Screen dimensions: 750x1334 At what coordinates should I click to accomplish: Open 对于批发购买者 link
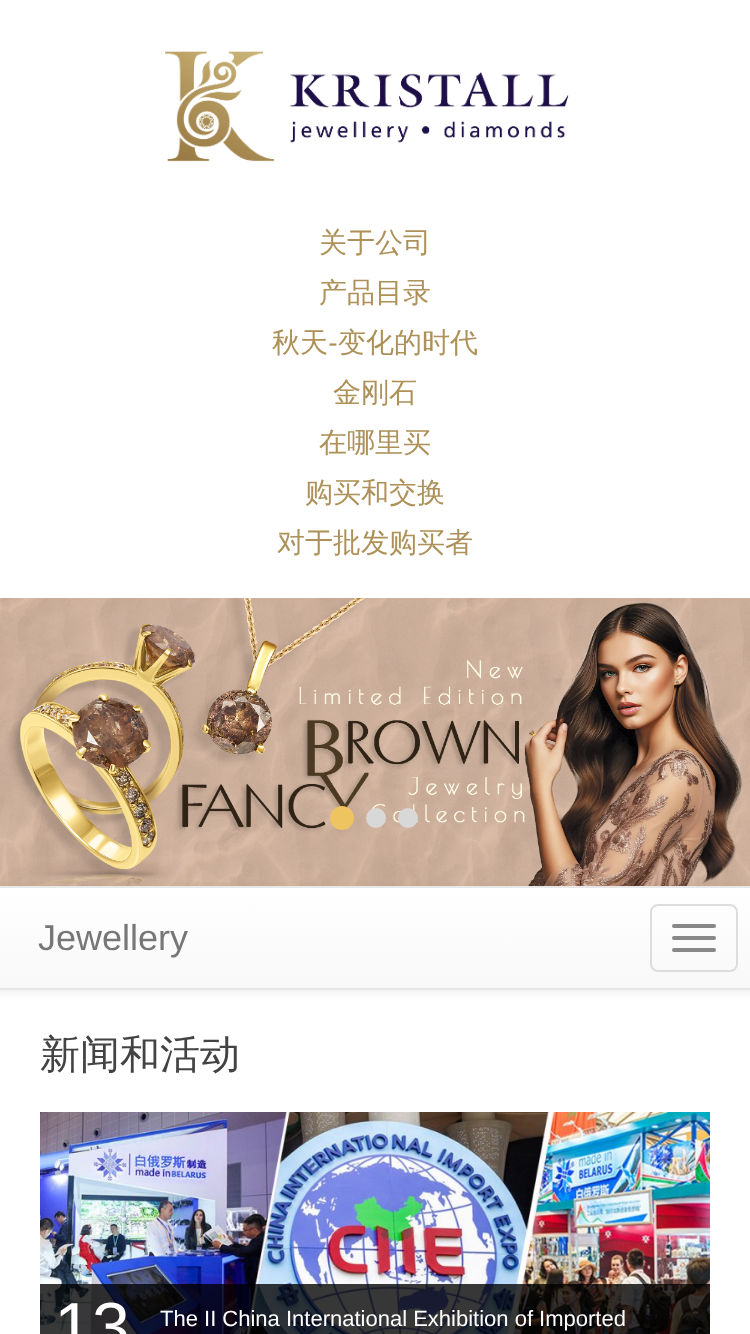pyautogui.click(x=374, y=543)
